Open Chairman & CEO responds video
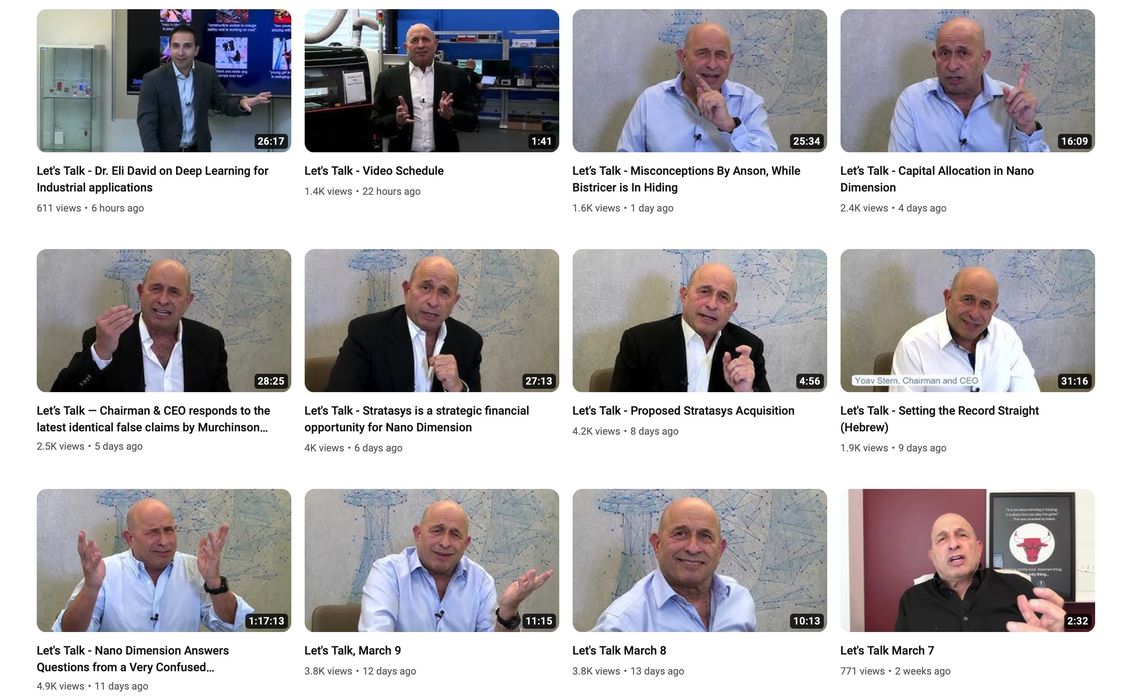 (x=164, y=321)
